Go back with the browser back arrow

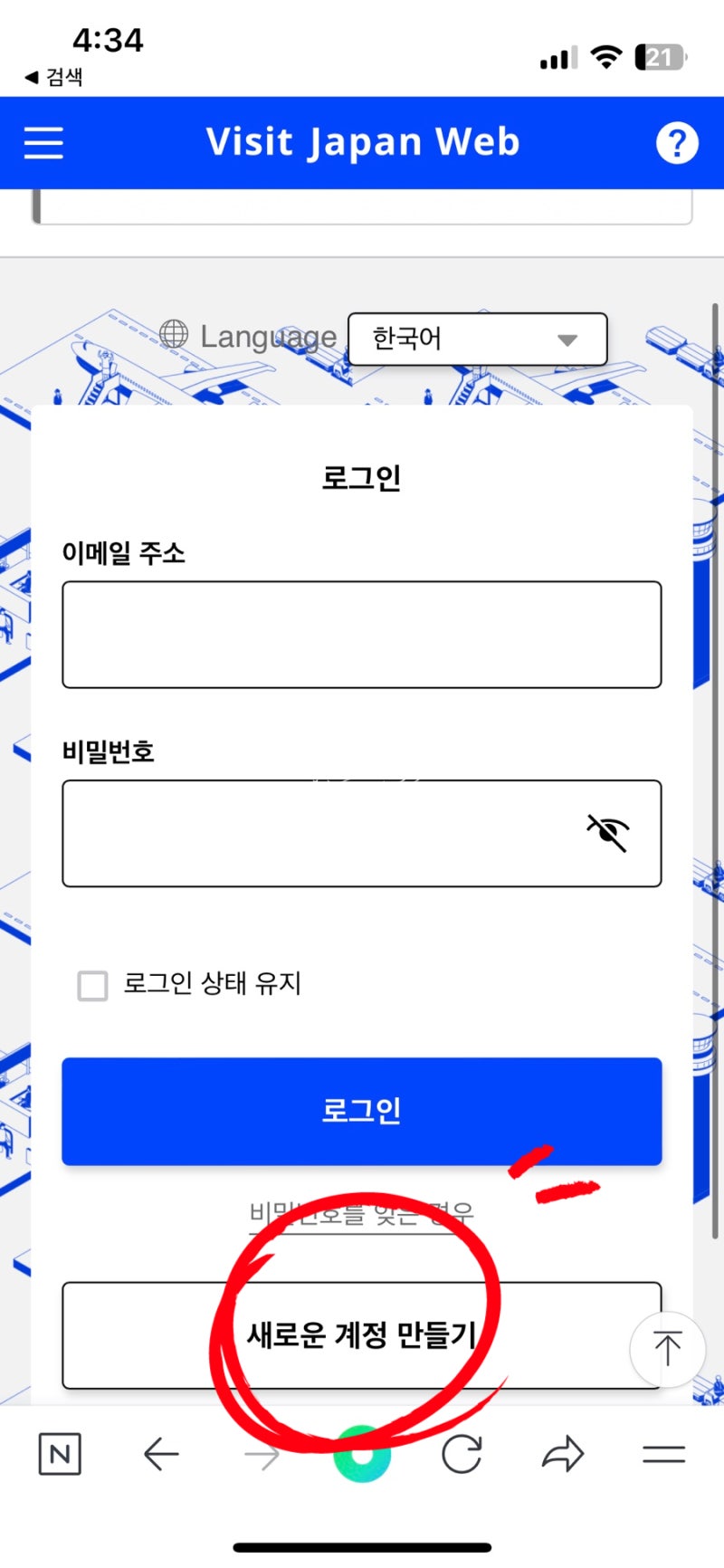[161, 1455]
